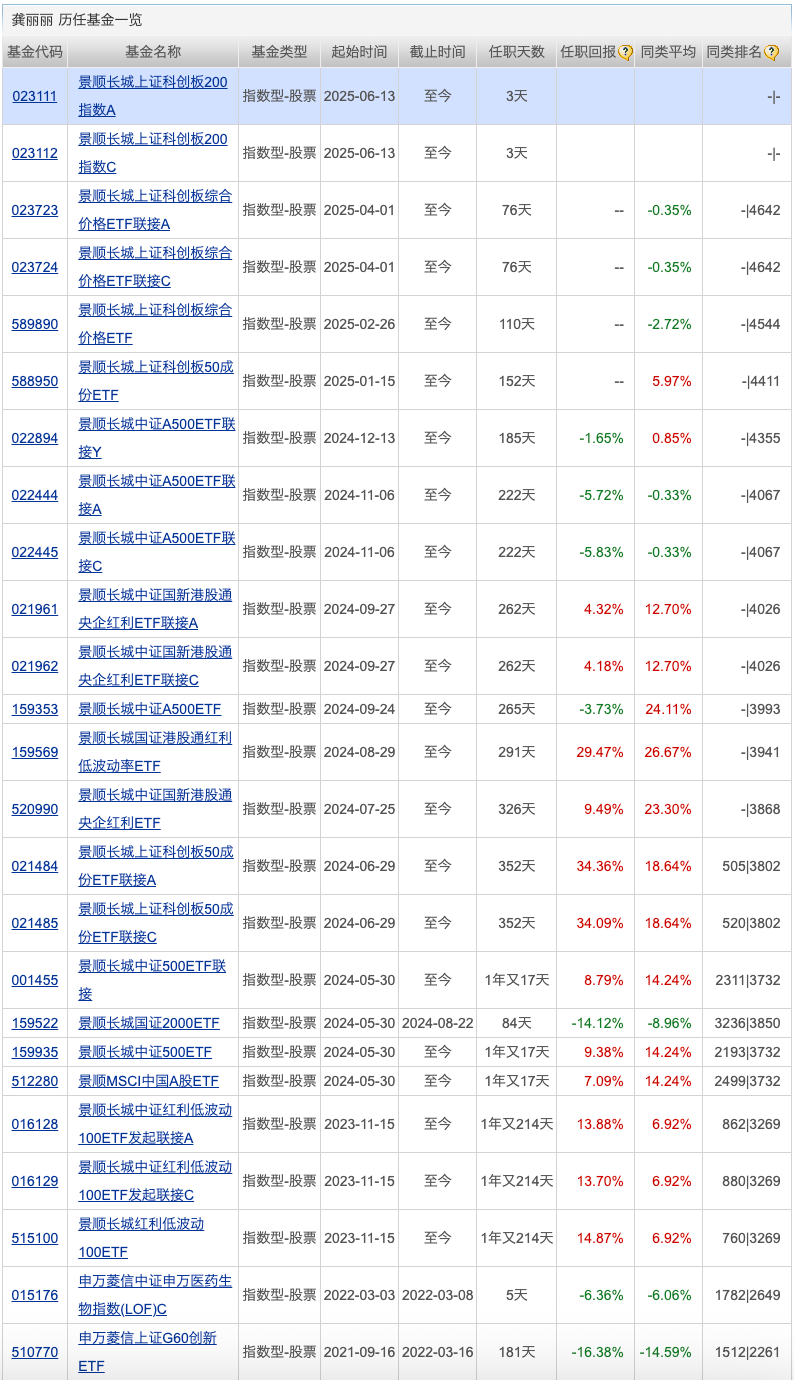
Task: Open fund code 589890 link
Action: tap(35, 324)
